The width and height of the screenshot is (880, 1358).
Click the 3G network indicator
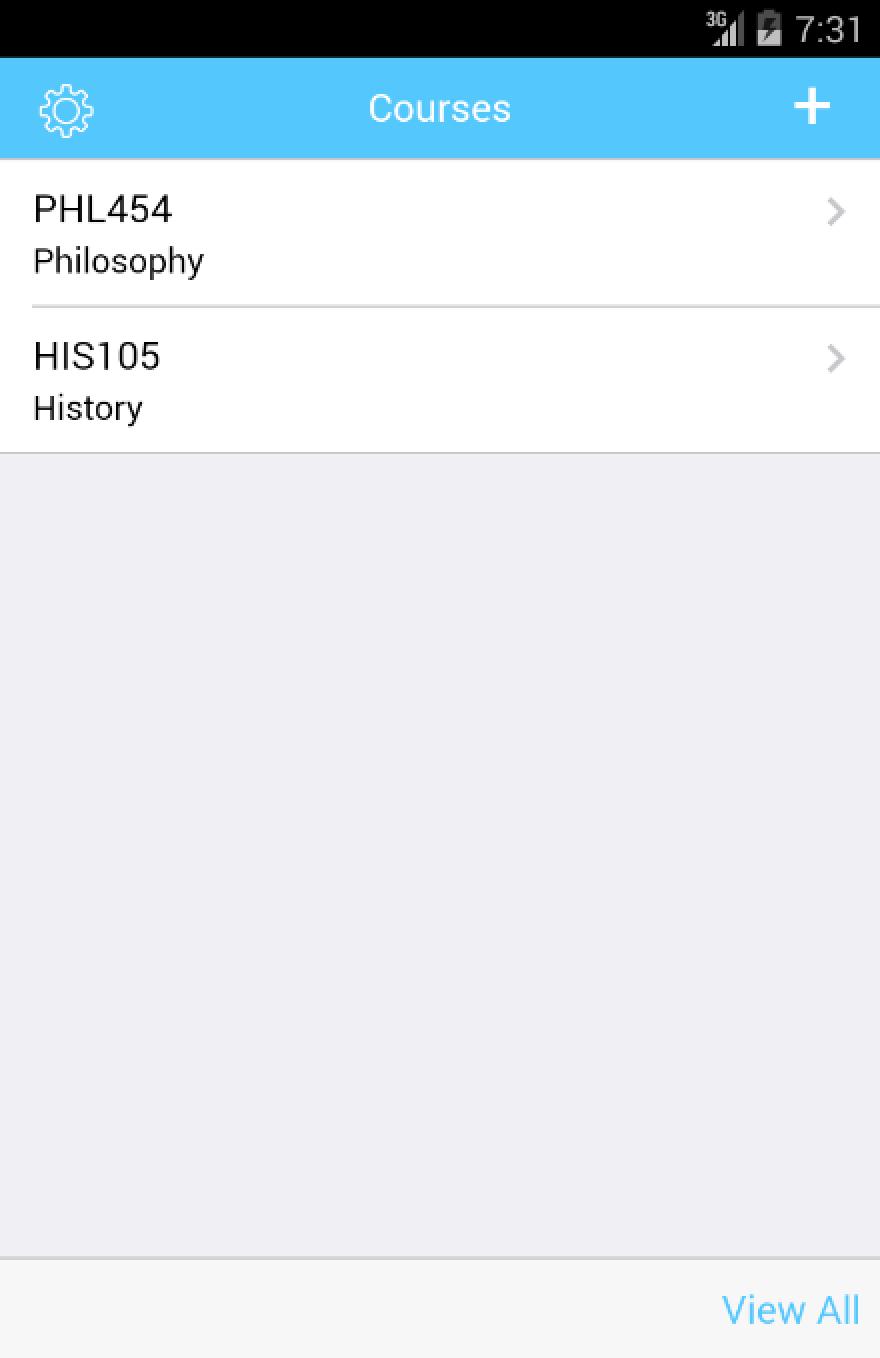[716, 20]
